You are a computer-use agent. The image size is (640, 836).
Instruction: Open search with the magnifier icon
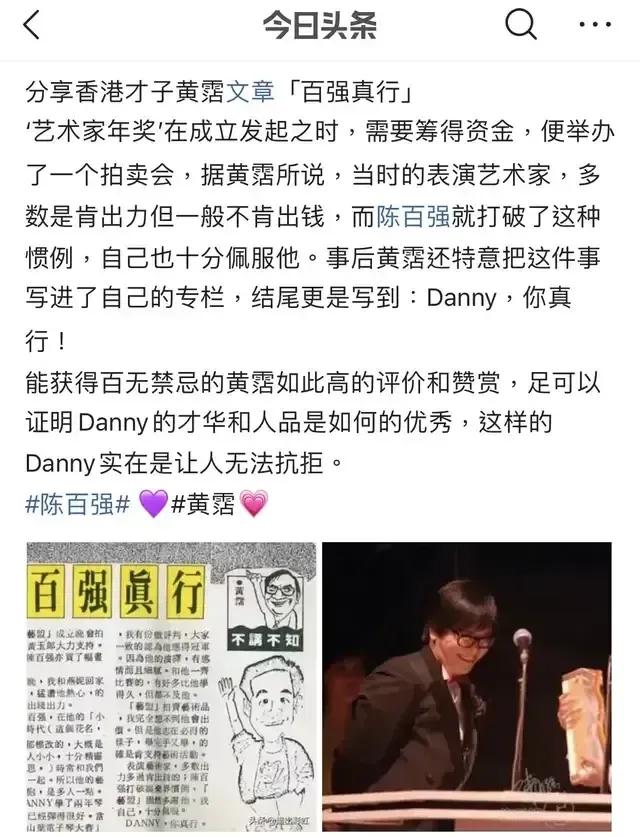pyautogui.click(x=521, y=25)
